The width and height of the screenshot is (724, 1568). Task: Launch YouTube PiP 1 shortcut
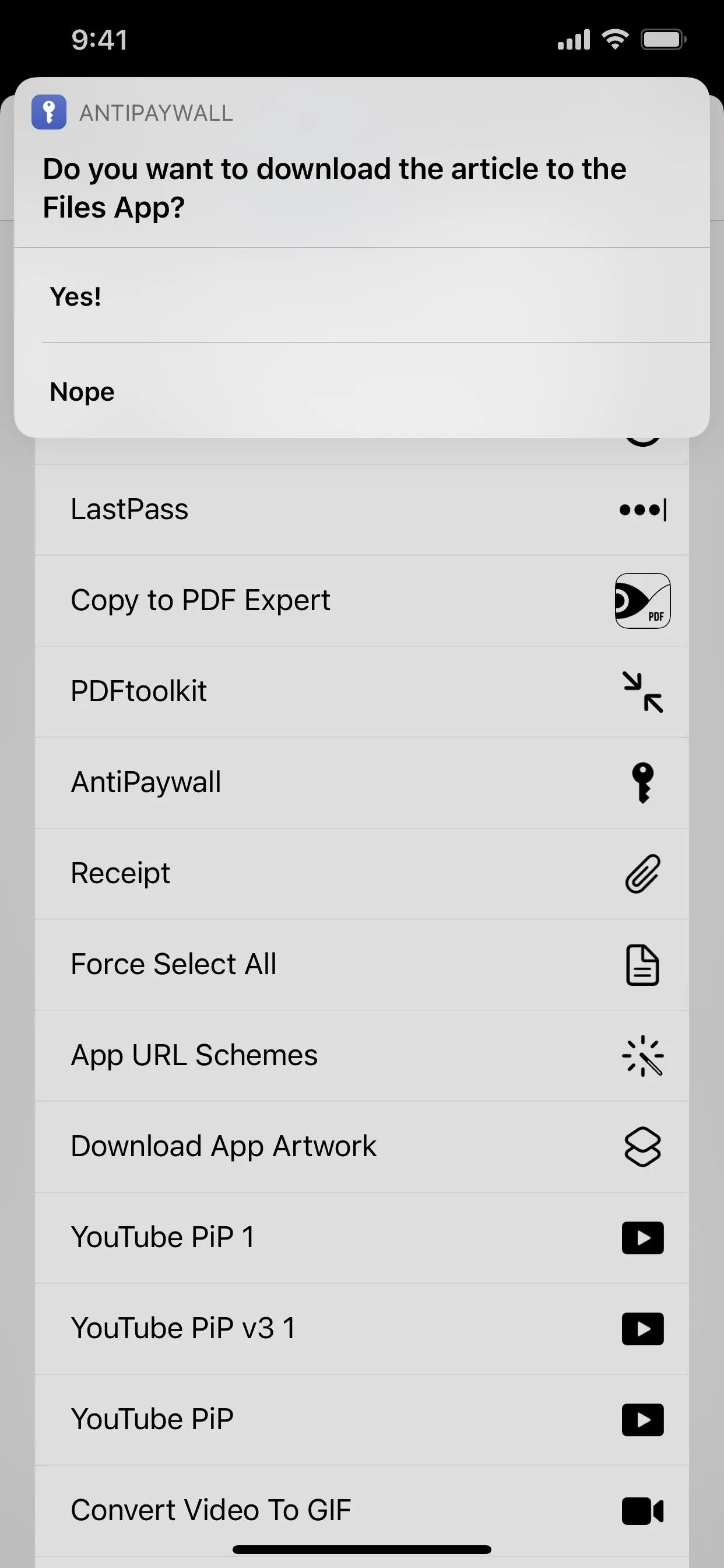tap(362, 1237)
